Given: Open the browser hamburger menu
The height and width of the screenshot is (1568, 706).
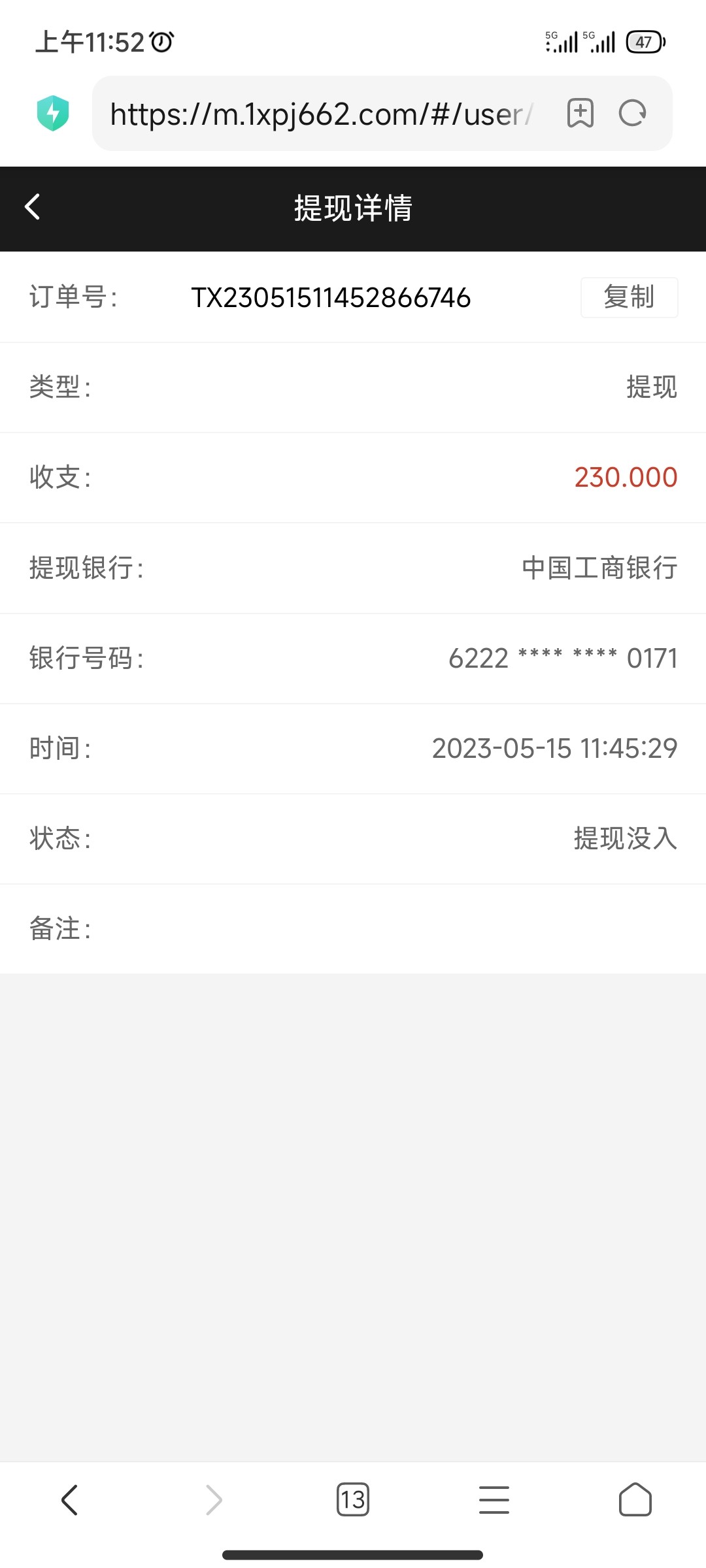Looking at the screenshot, I should click(x=494, y=1499).
